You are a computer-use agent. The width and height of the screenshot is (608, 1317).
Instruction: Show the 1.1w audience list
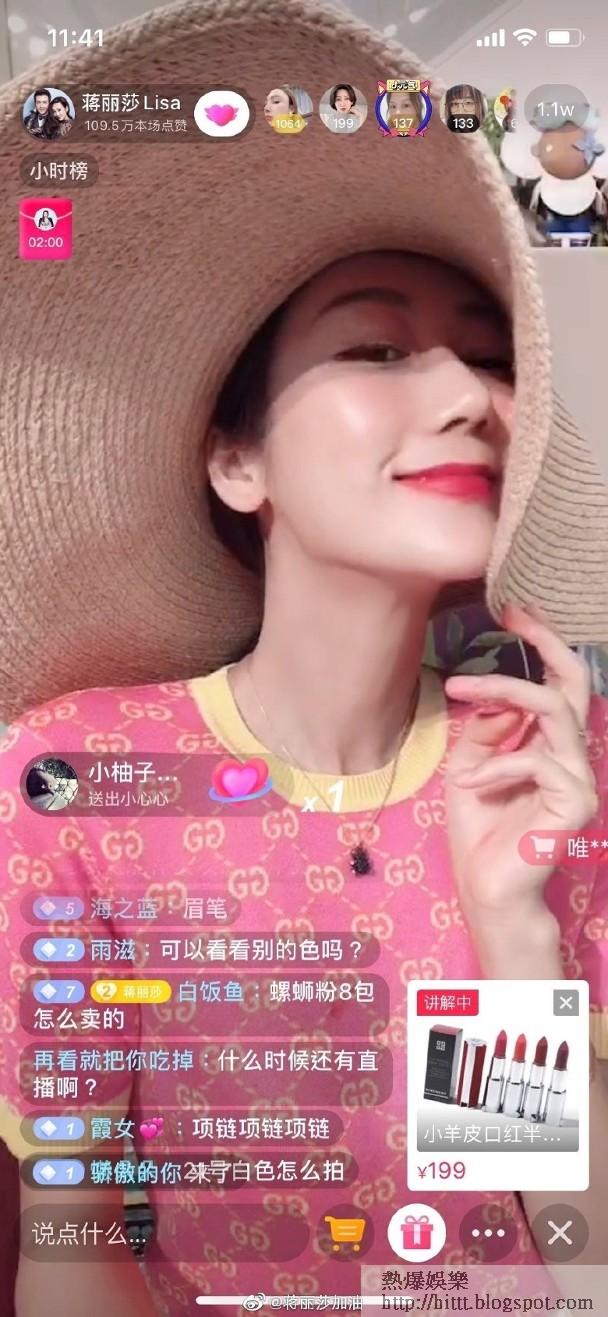click(x=556, y=110)
